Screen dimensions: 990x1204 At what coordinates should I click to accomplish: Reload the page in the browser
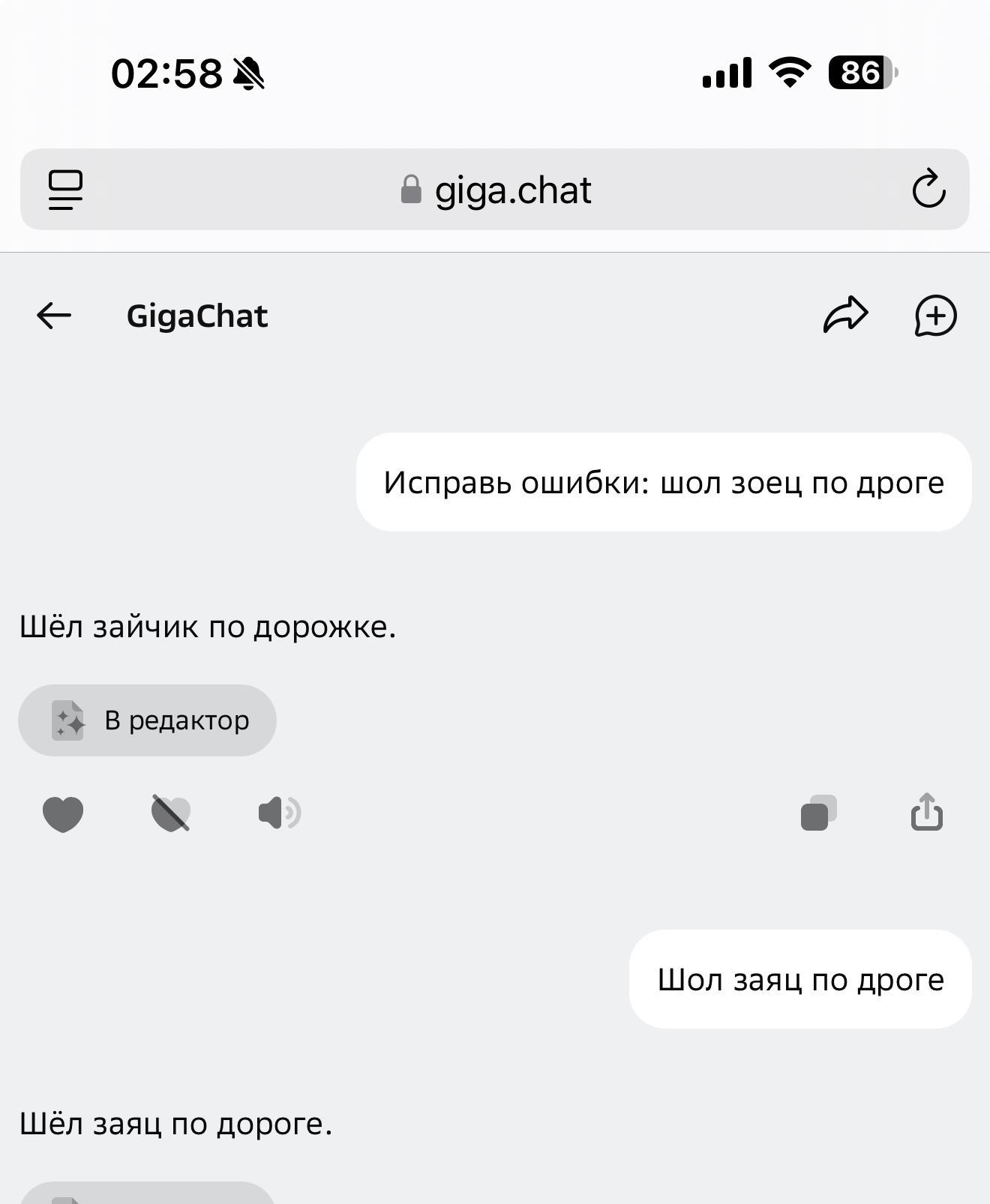(928, 189)
